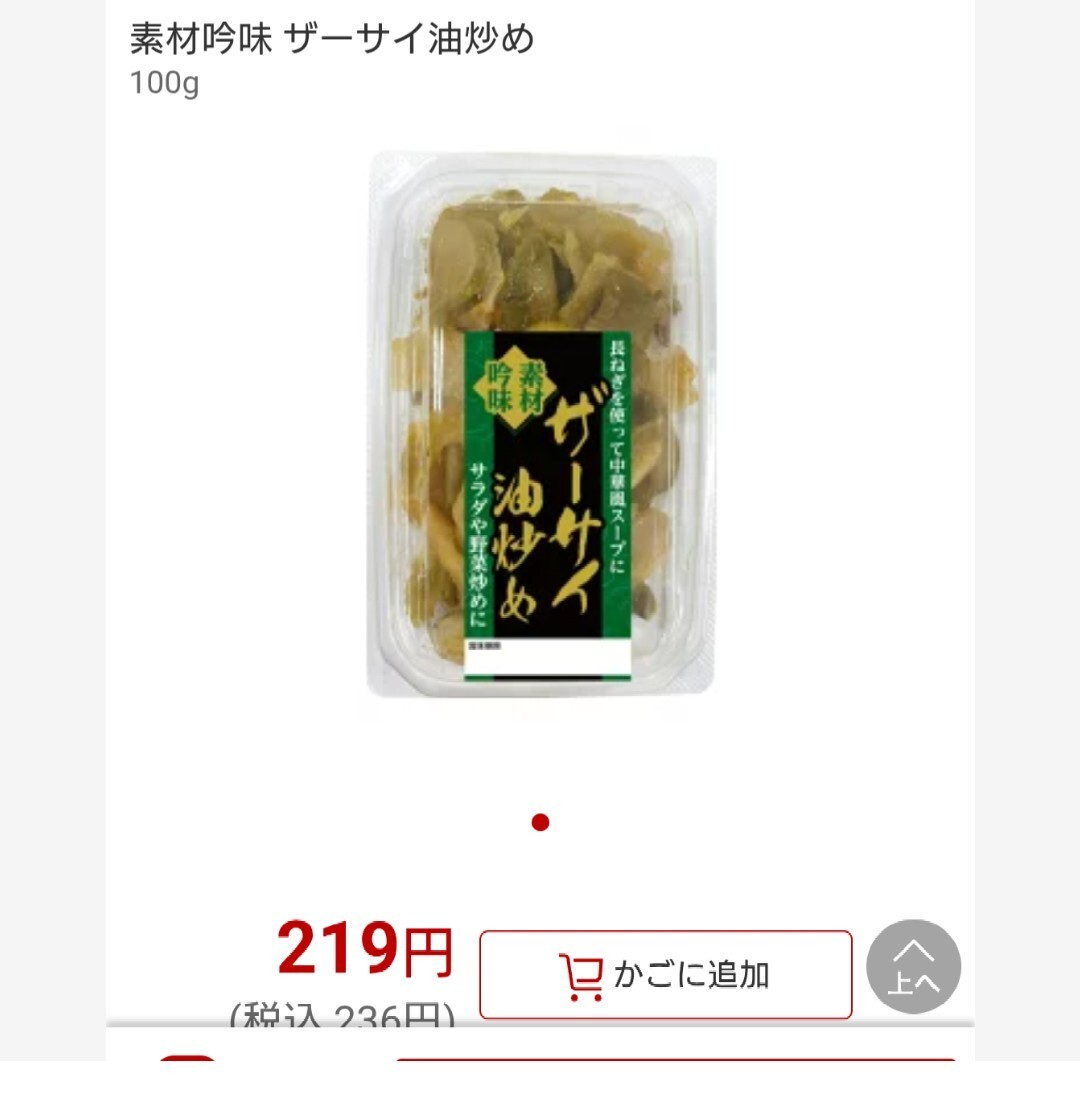The width and height of the screenshot is (1080, 1102).
Task: Select the red image page indicator dot
Action: (541, 822)
